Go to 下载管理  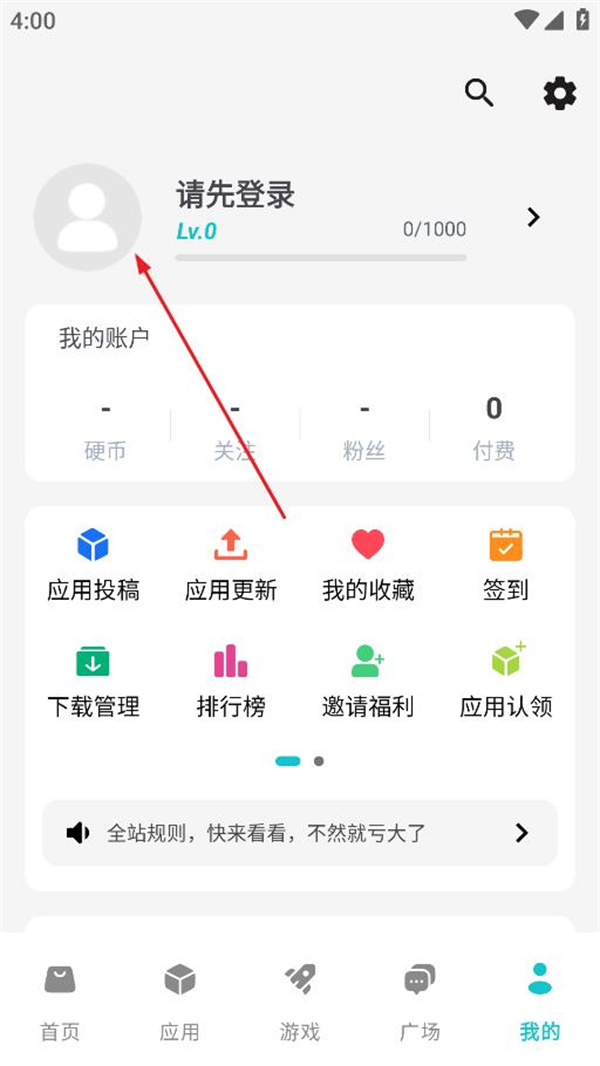click(x=93, y=682)
